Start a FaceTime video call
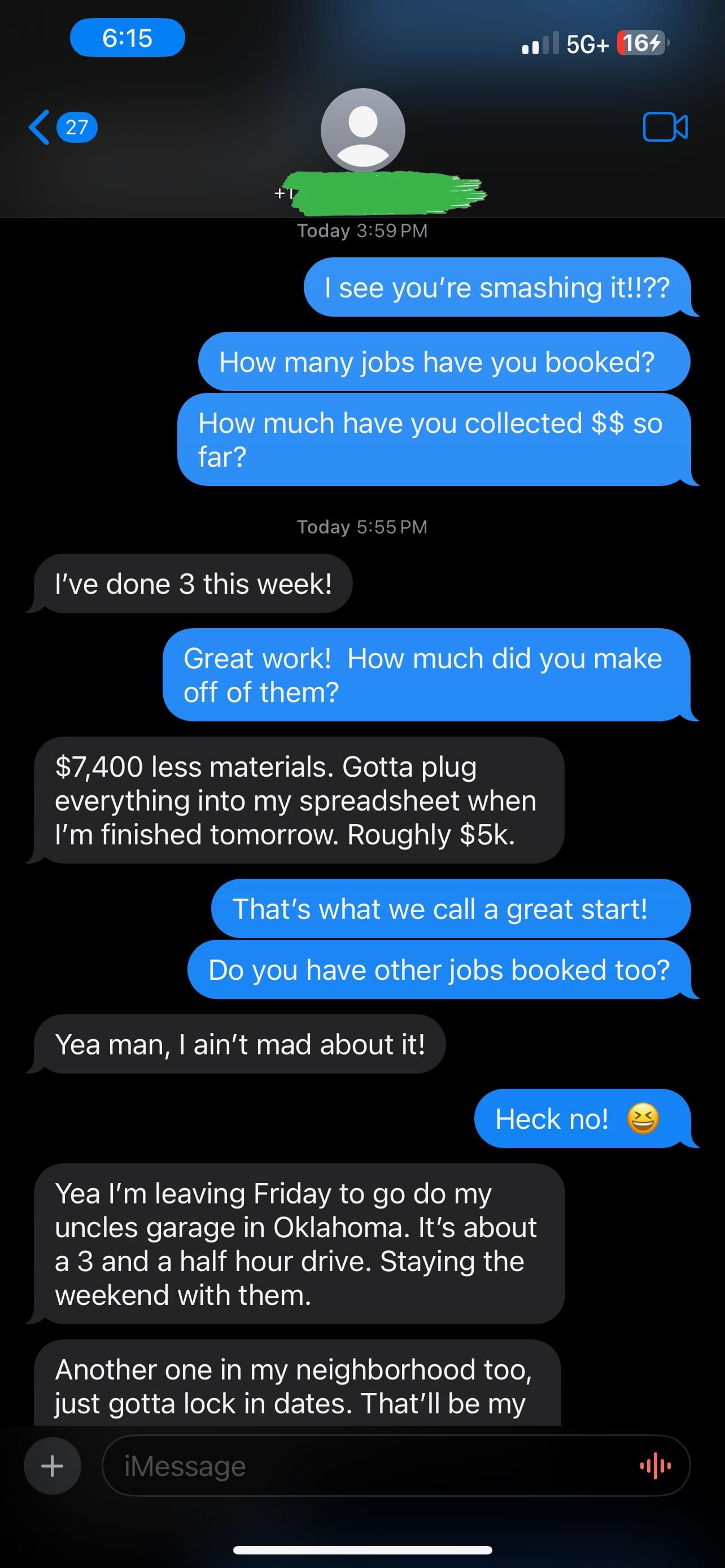 pos(665,127)
